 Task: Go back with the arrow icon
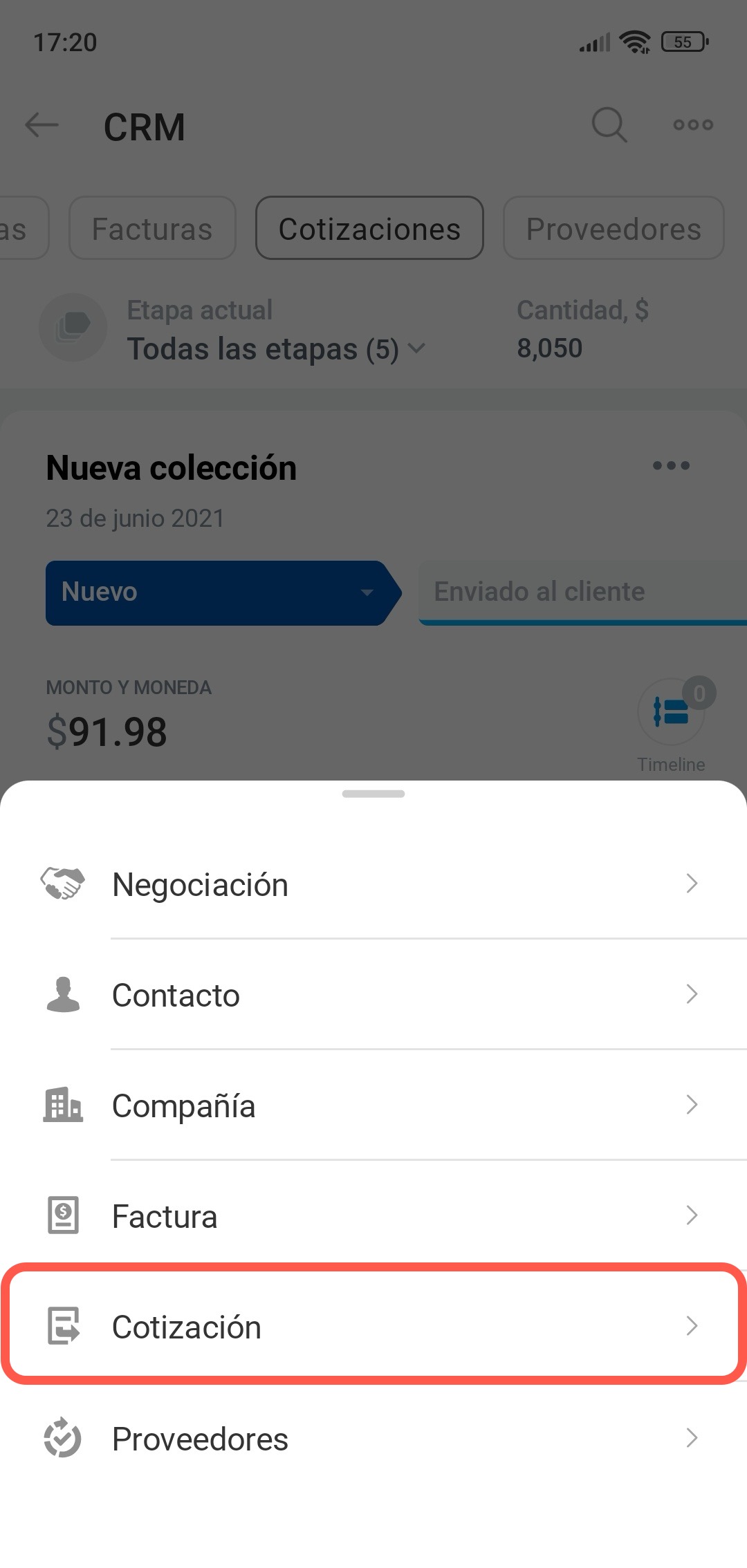coord(41,126)
